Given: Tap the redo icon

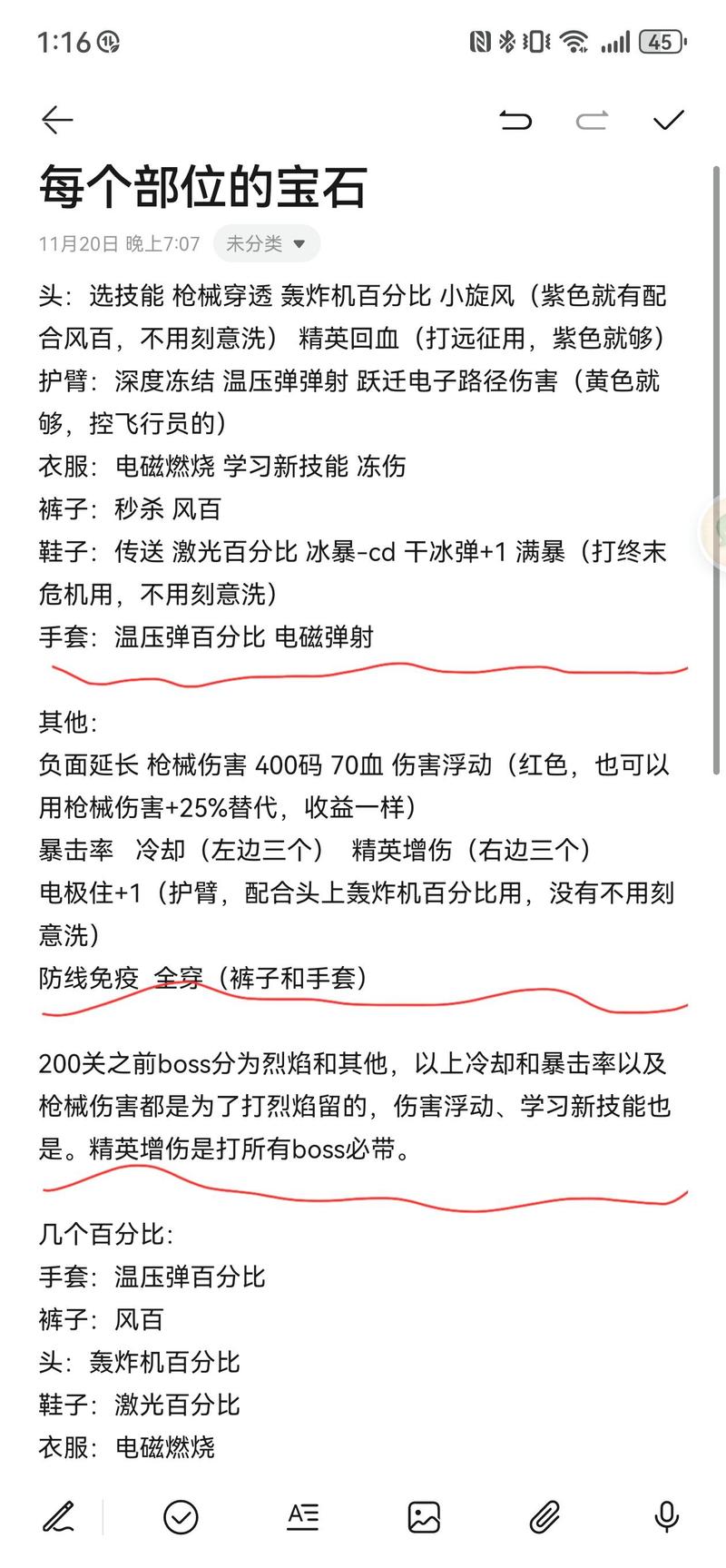Looking at the screenshot, I should click(x=592, y=119).
